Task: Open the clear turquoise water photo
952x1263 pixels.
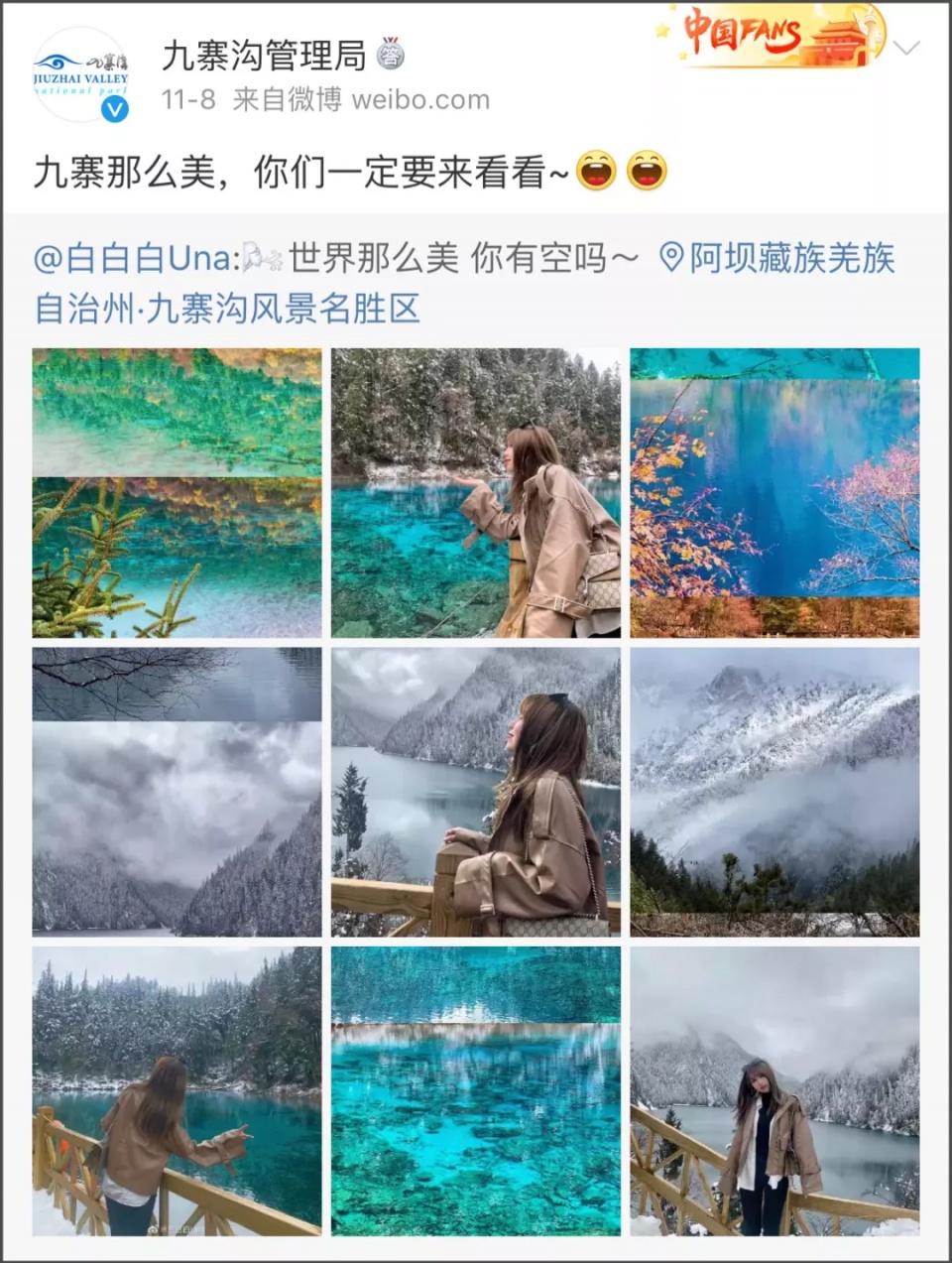Action: pyautogui.click(x=476, y=1091)
